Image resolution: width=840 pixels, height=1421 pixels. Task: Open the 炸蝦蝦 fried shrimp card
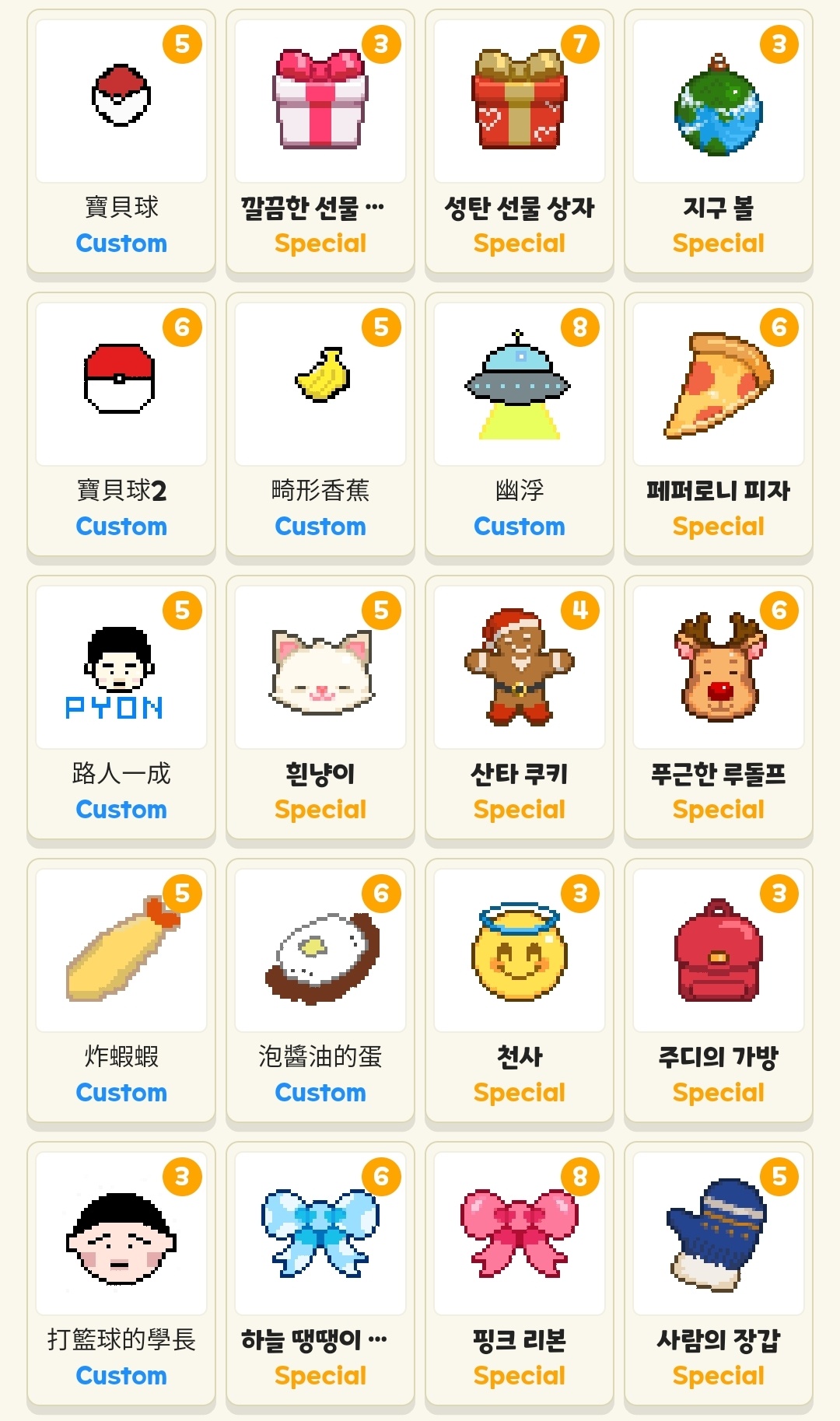(121, 991)
